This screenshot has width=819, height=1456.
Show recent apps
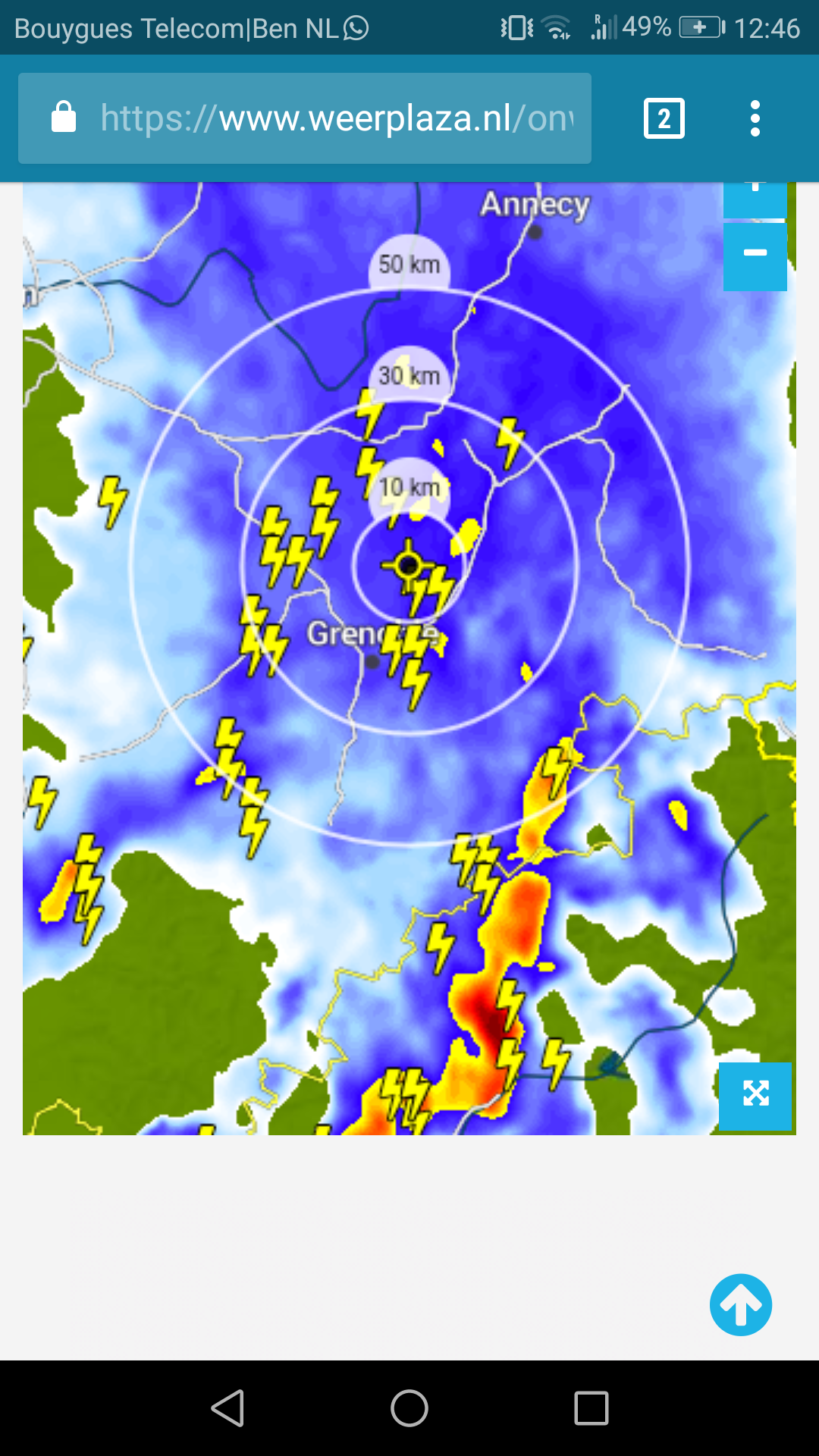coord(591,1408)
